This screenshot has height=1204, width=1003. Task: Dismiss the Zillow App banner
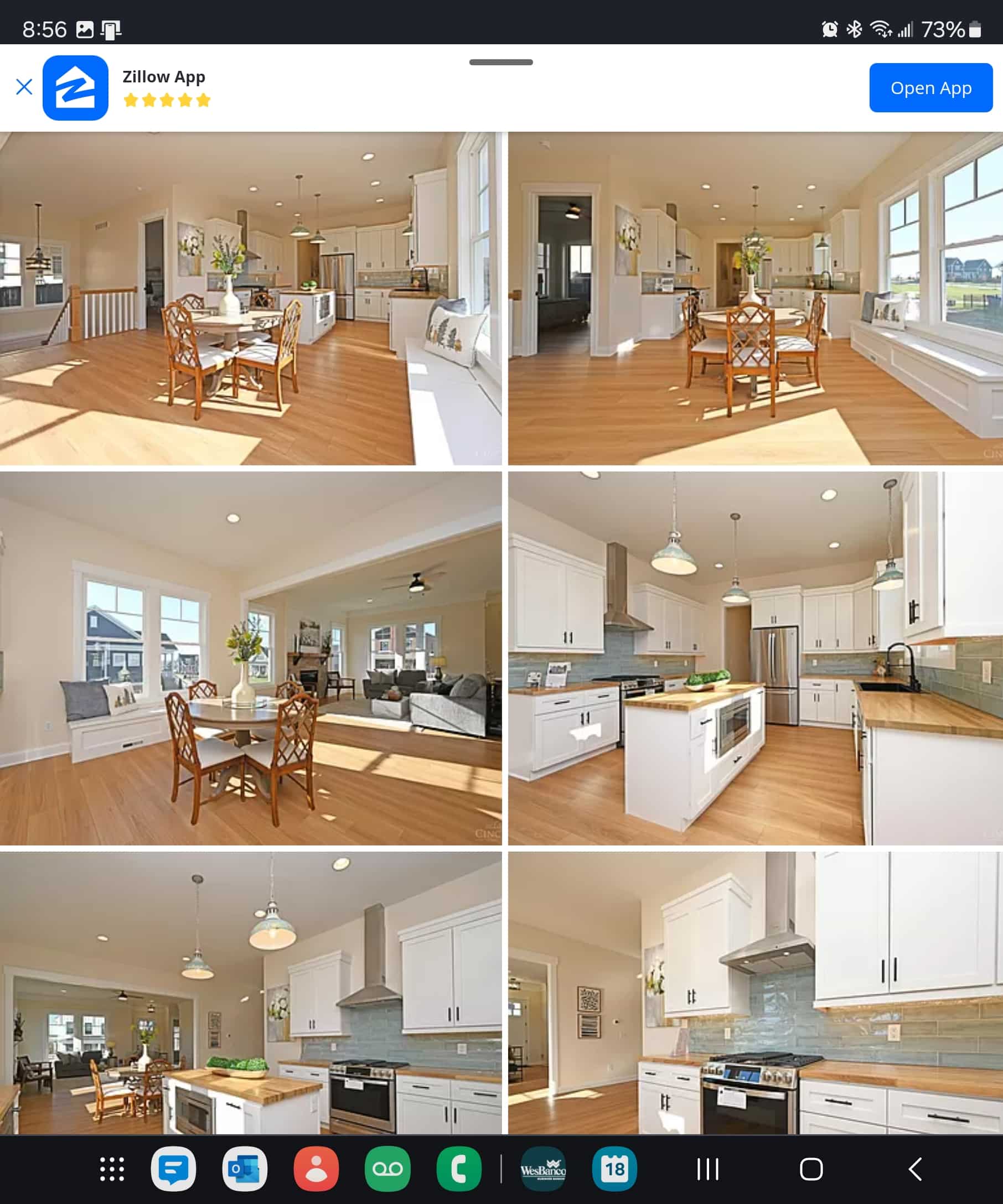click(24, 87)
